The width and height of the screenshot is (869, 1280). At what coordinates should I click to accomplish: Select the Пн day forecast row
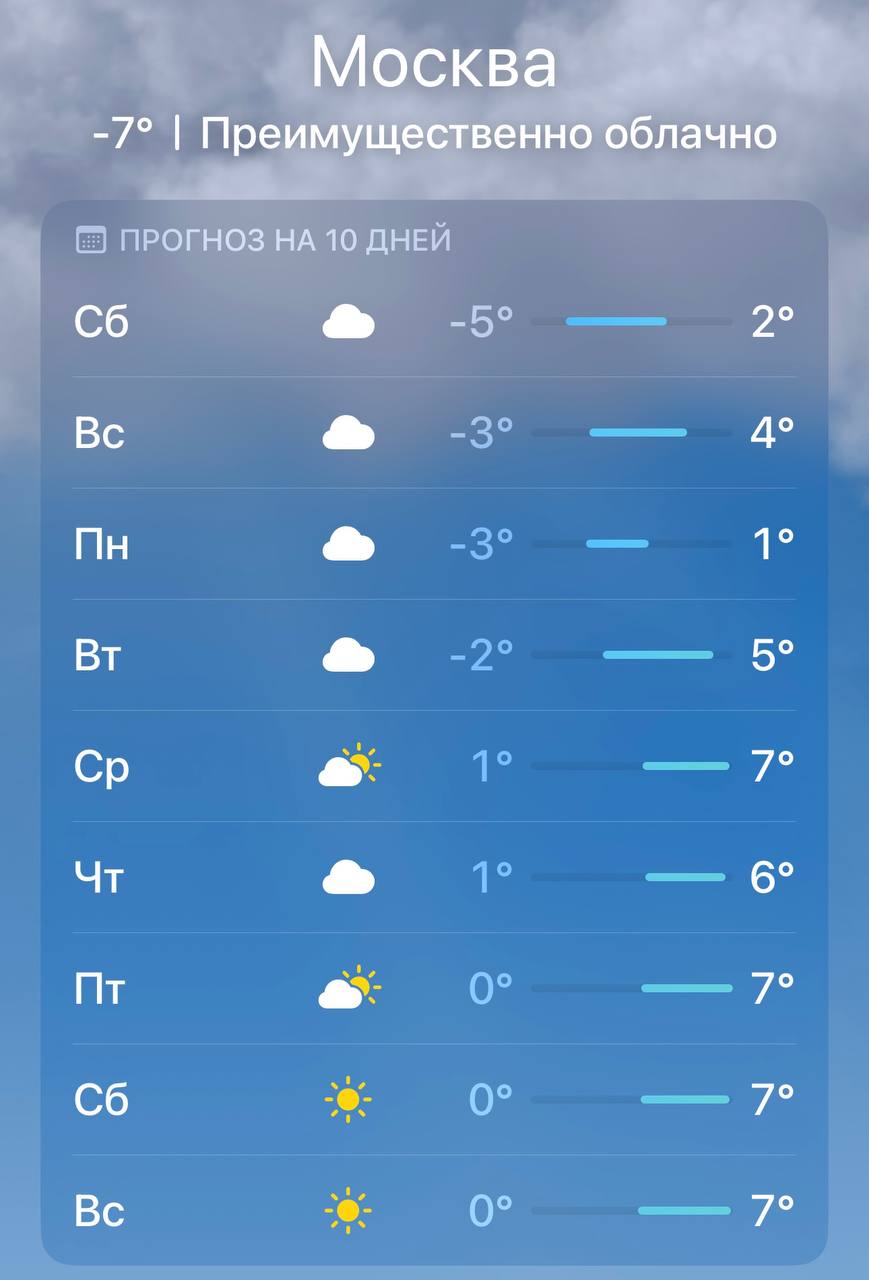tap(434, 544)
